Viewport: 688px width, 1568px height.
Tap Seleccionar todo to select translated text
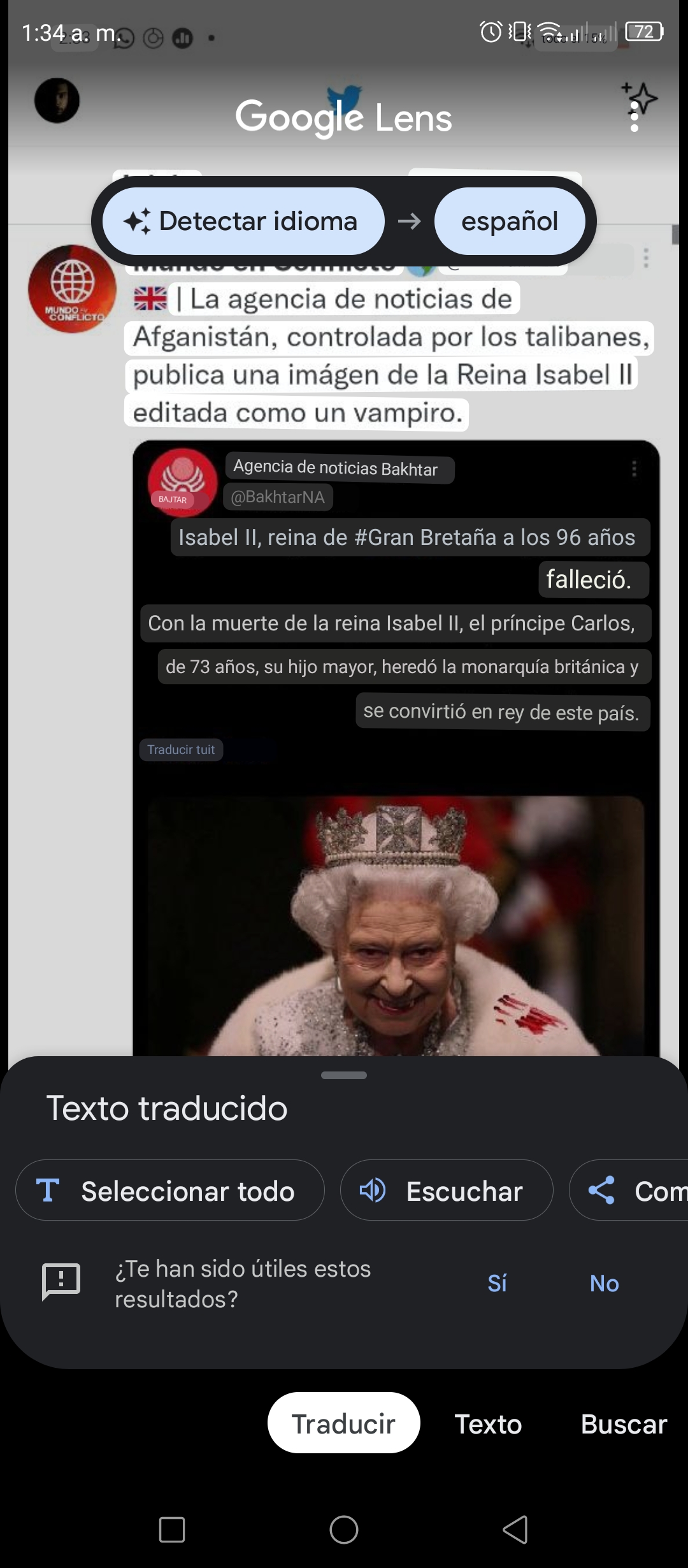click(170, 1190)
